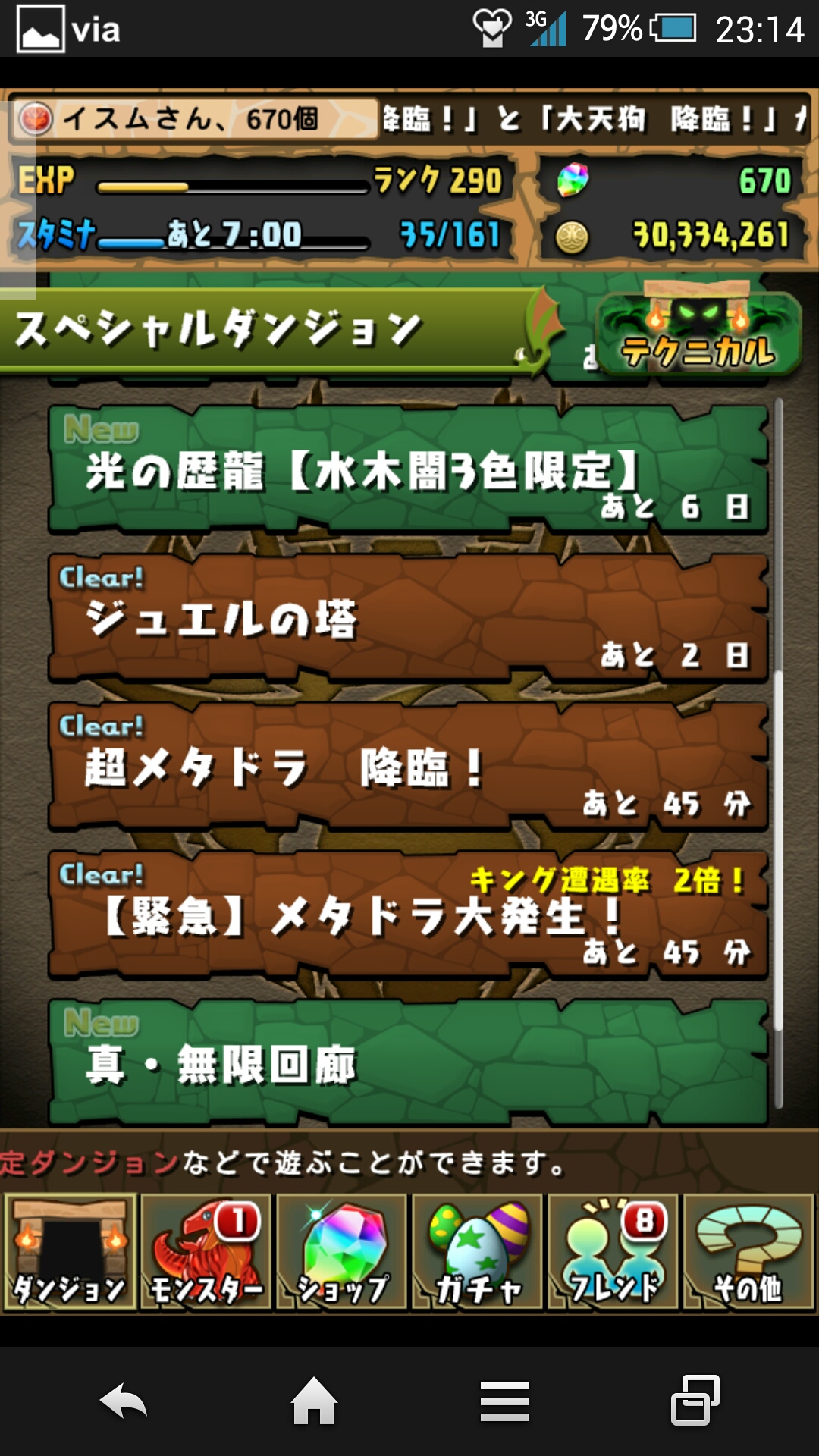
Task: Visit the ショップ tab
Action: point(341,1253)
